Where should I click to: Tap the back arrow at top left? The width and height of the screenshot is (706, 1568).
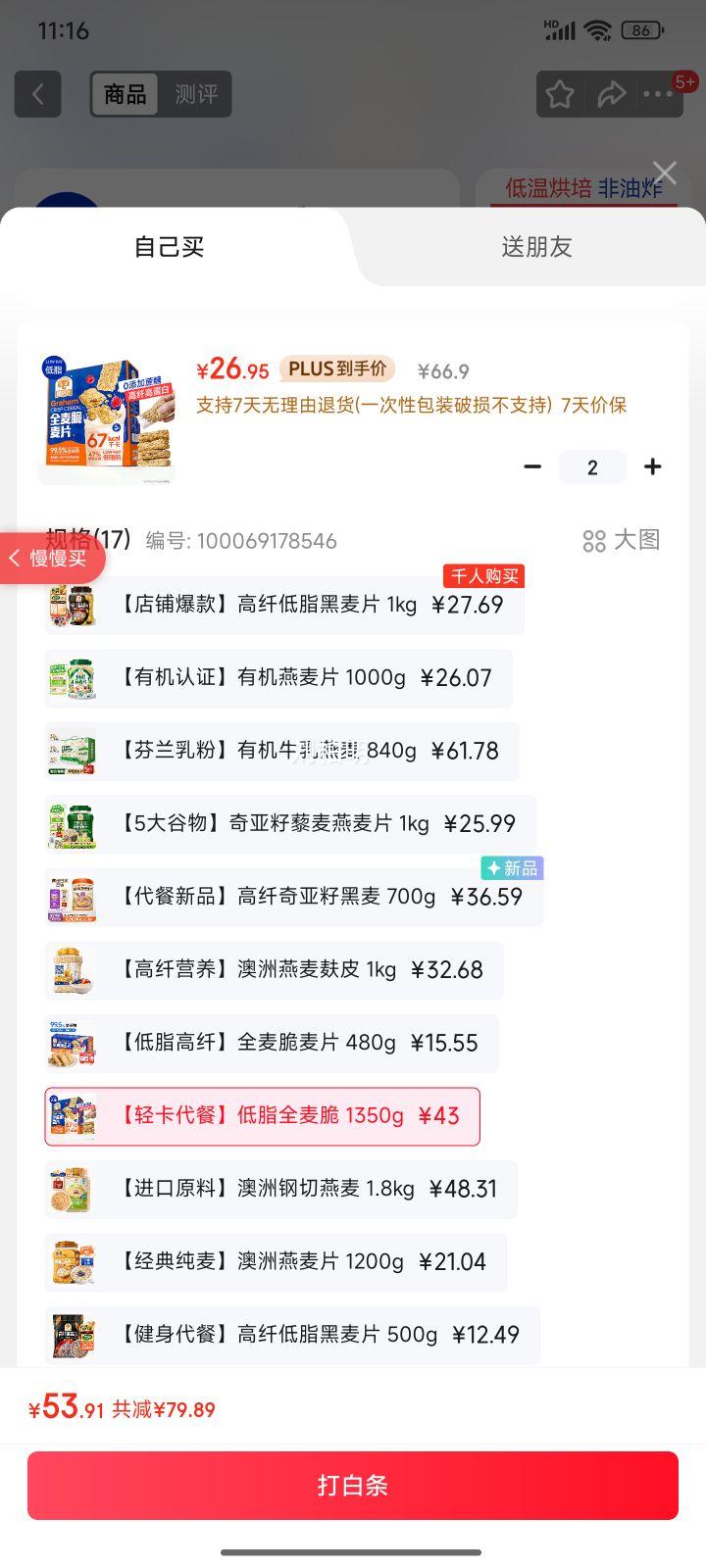point(37,93)
